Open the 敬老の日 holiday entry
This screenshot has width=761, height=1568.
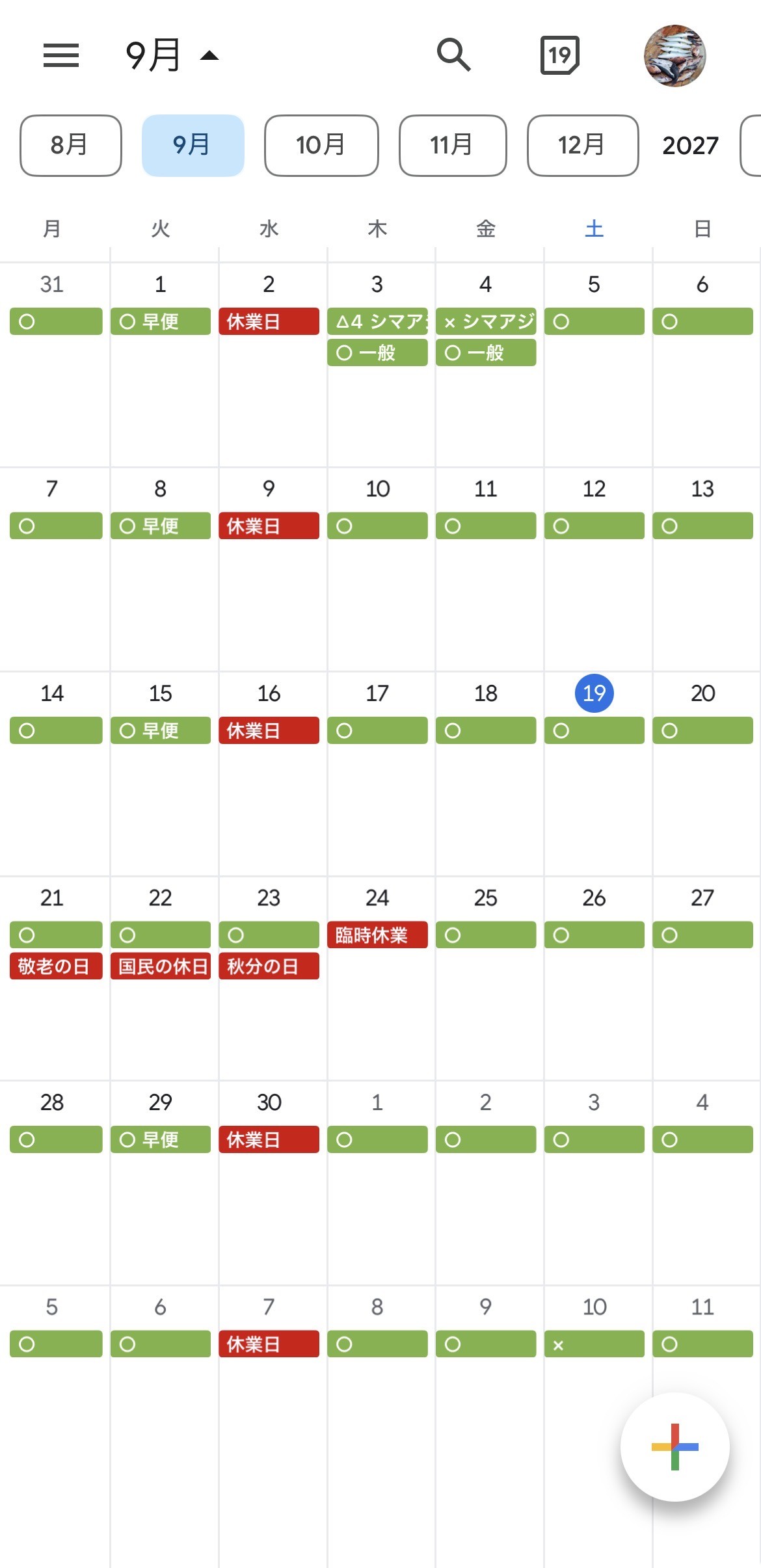click(56, 966)
